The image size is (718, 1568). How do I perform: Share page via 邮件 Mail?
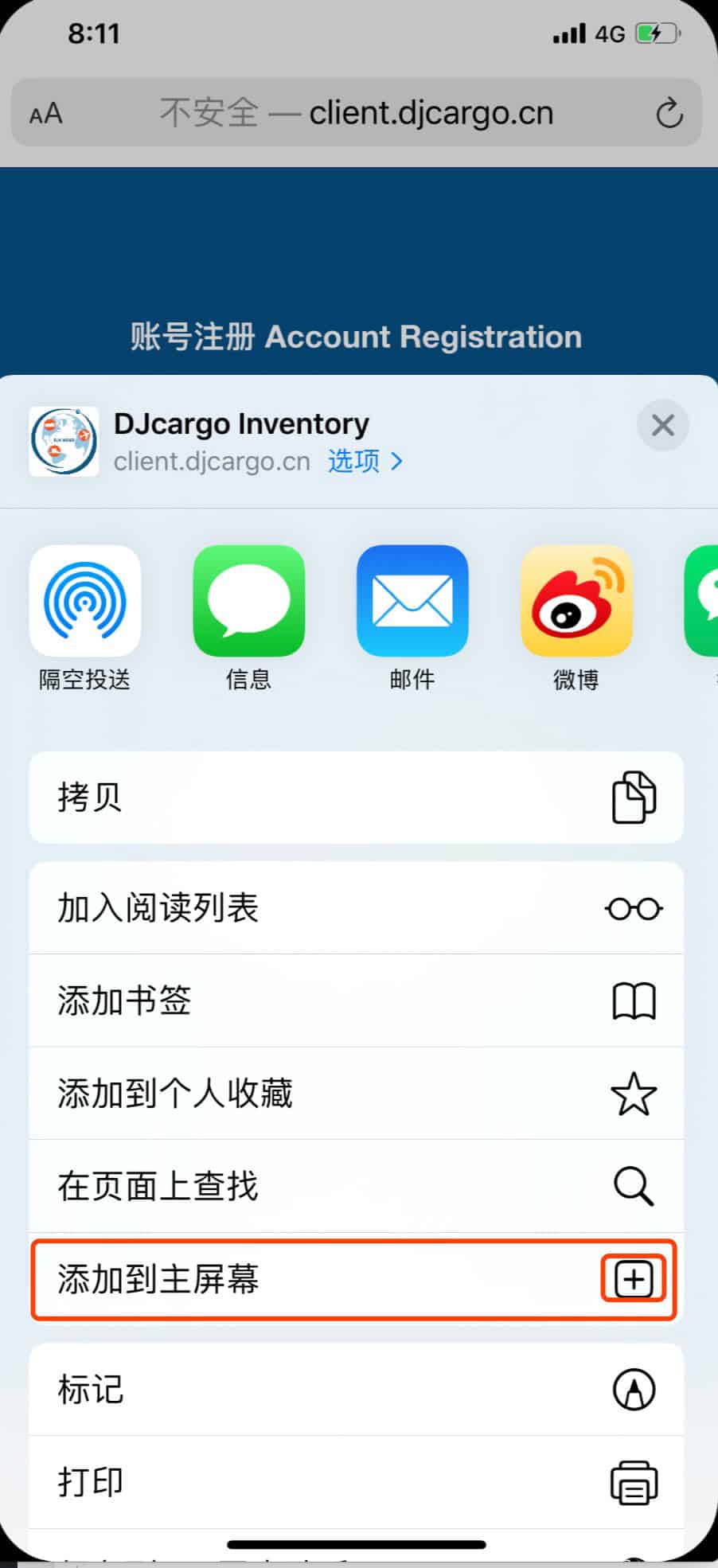pos(412,602)
